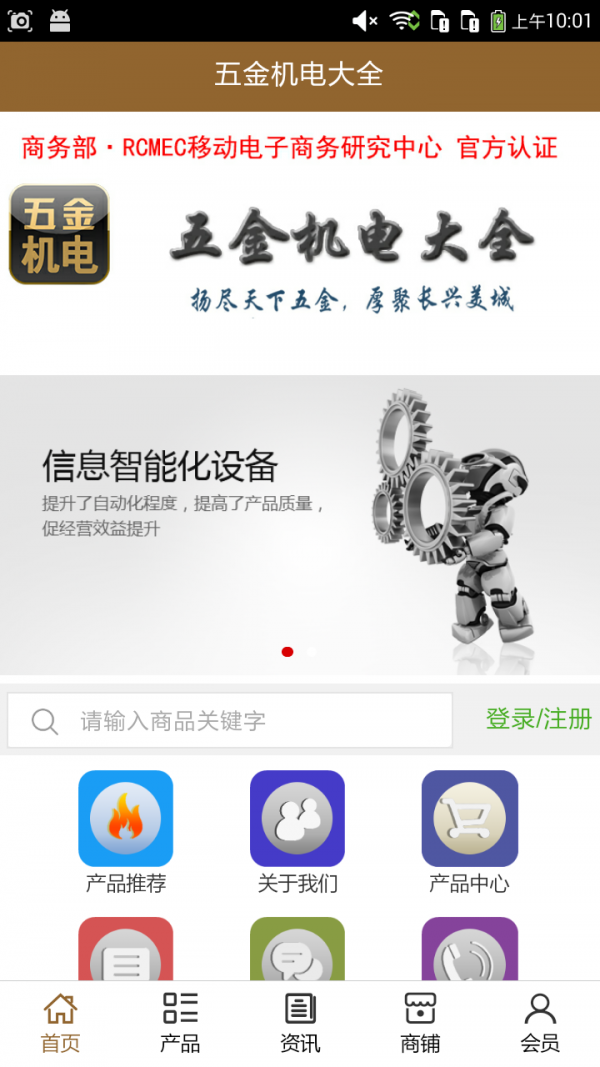Select the second banner page dot
Viewport: 600px width, 1067px height.
312,652
